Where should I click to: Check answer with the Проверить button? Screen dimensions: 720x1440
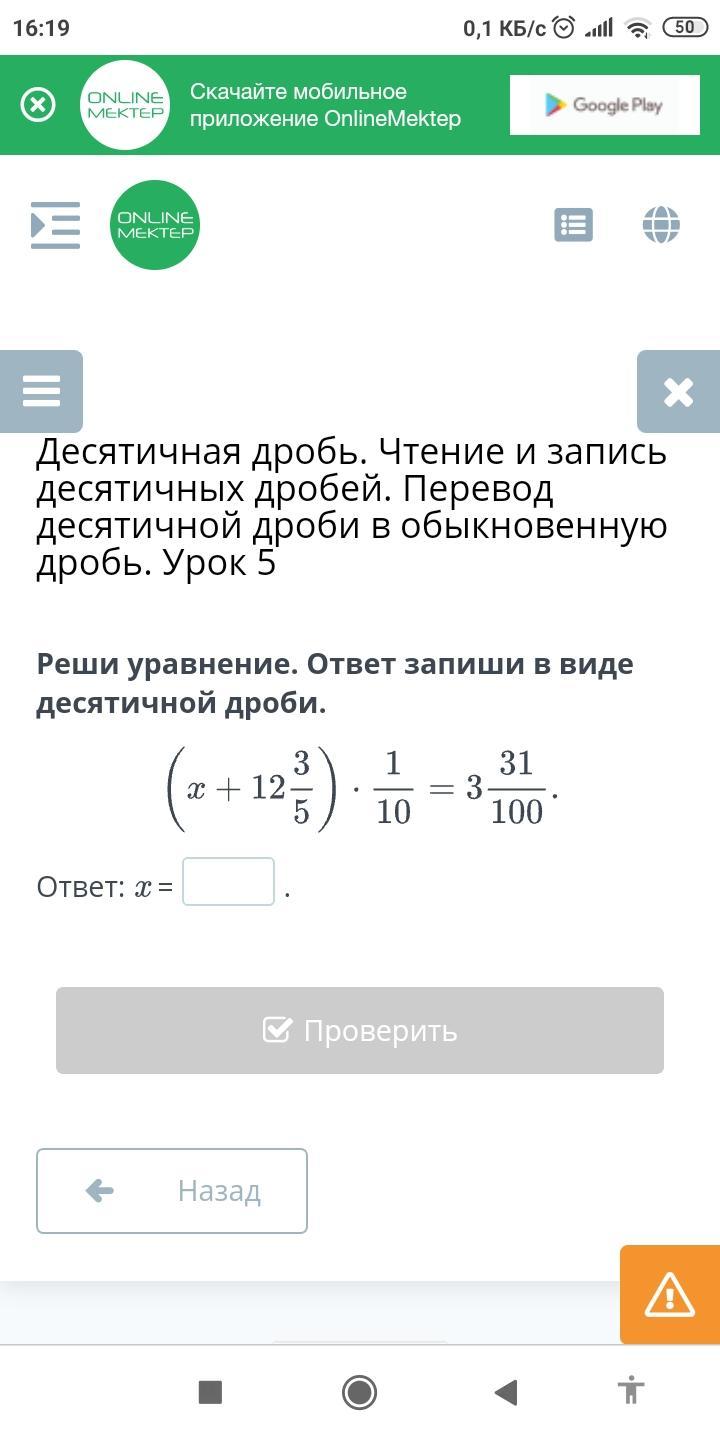(x=360, y=1031)
